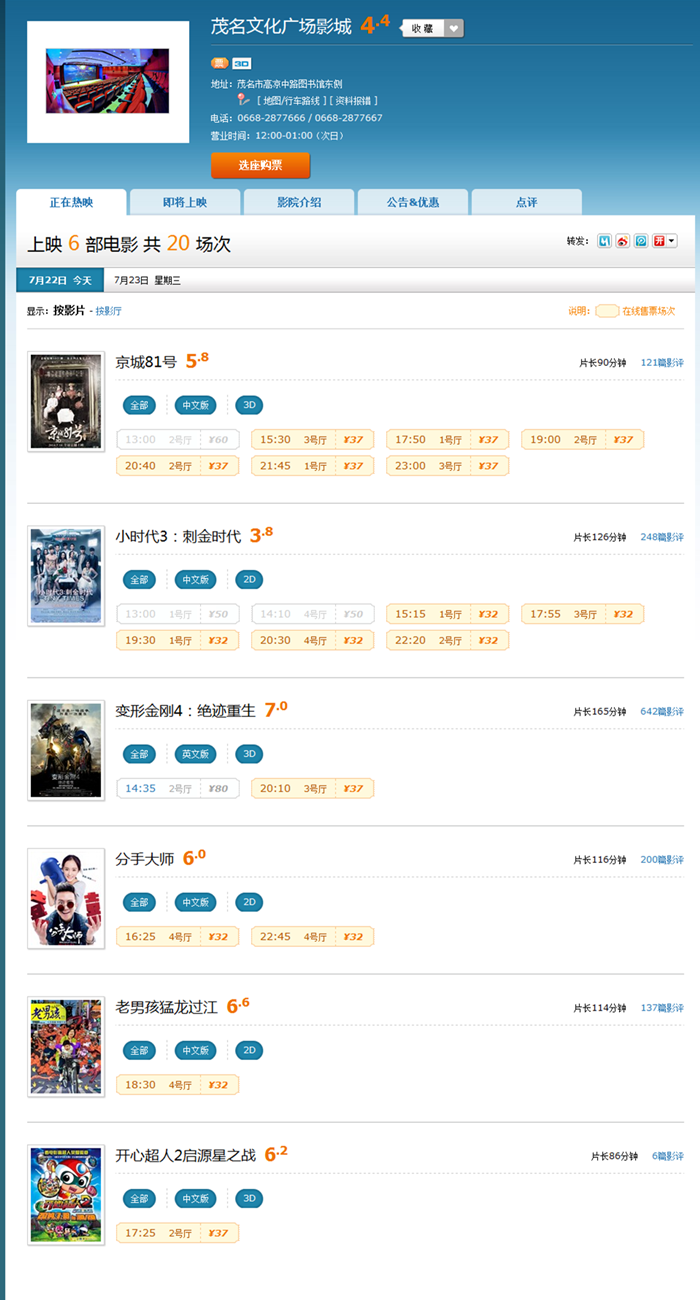Book the 20:10 showing of 变形金刚4
This screenshot has width=700, height=1300.
tap(312, 788)
